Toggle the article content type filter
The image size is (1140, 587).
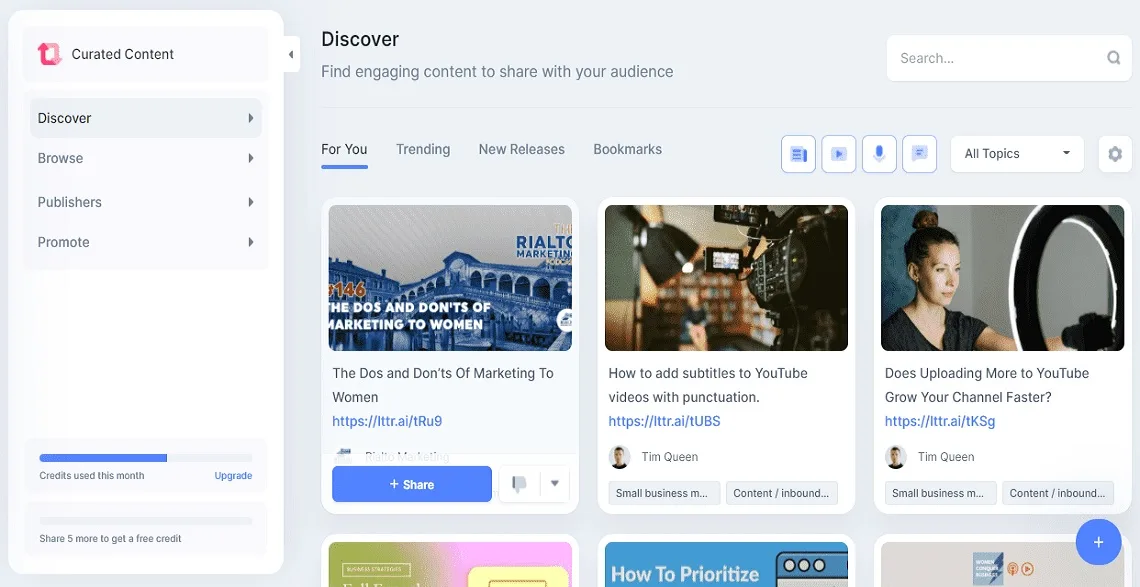click(798, 154)
